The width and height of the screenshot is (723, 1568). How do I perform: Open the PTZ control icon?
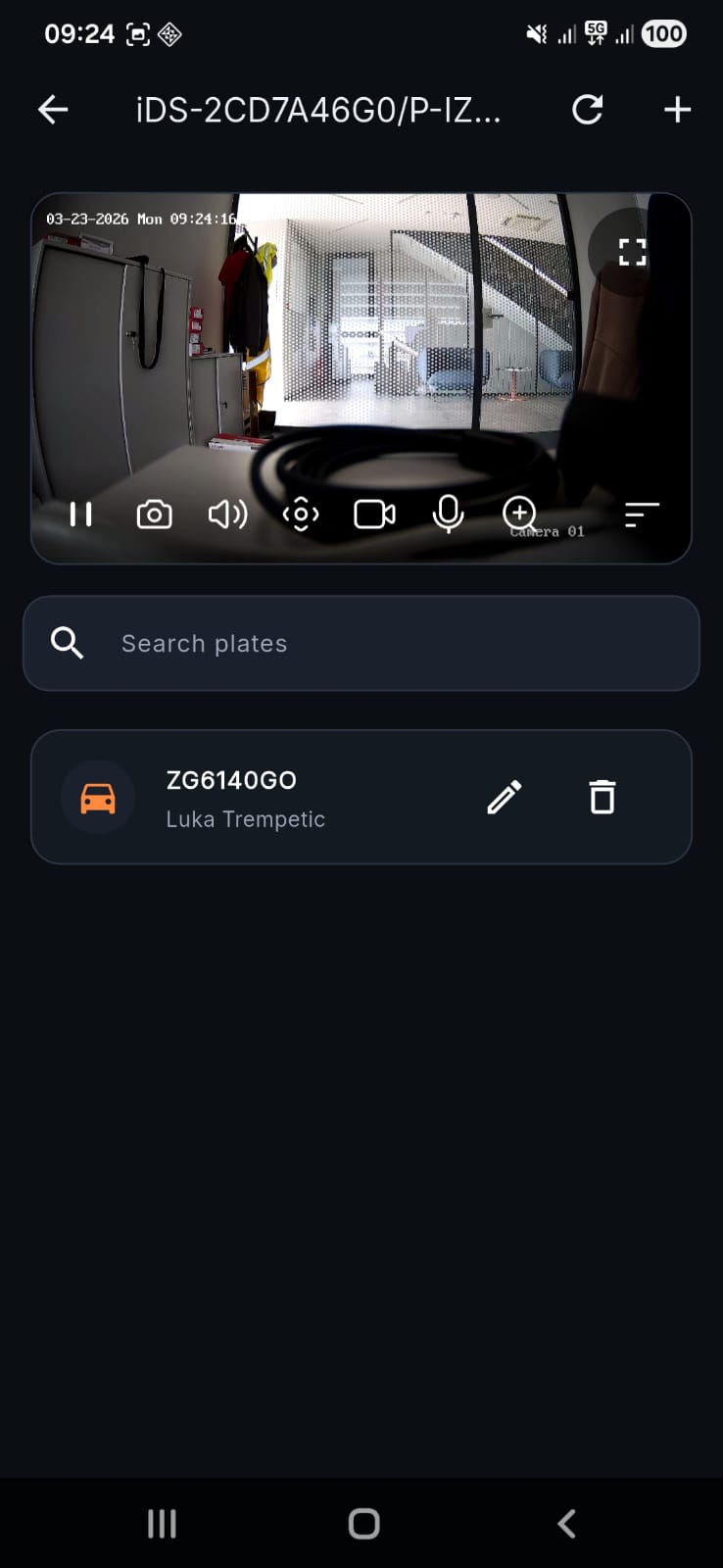tap(301, 514)
